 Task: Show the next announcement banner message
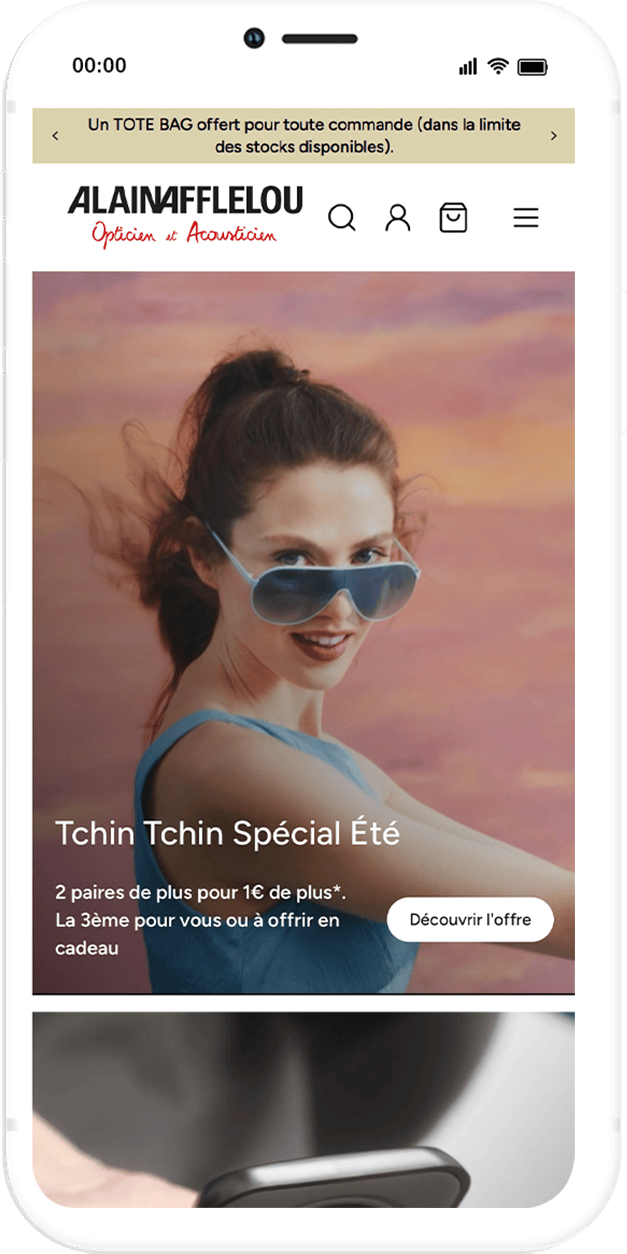(x=553, y=136)
